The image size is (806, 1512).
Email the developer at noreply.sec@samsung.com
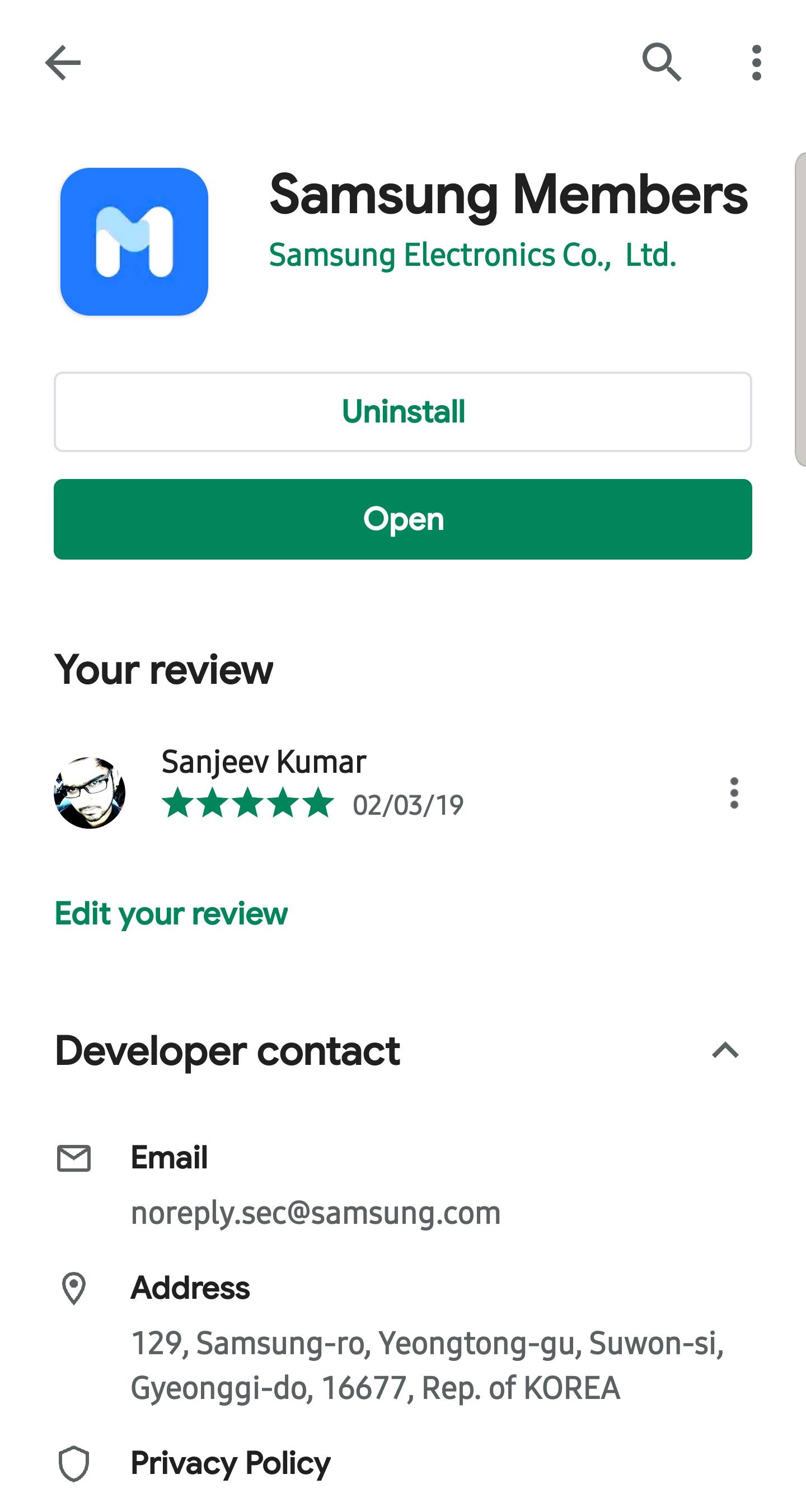315,1212
